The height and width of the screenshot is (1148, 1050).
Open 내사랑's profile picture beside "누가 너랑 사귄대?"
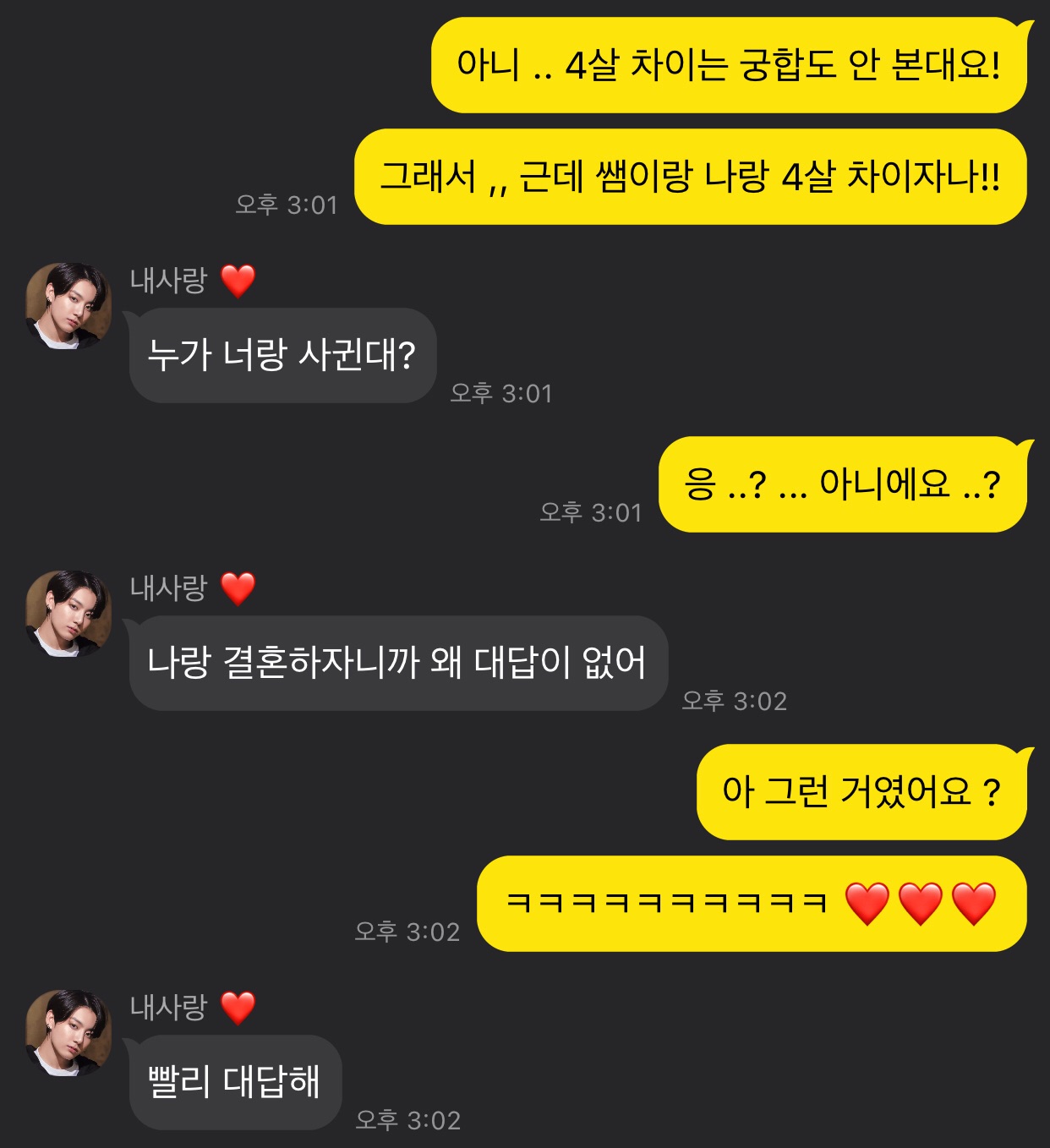(68, 305)
